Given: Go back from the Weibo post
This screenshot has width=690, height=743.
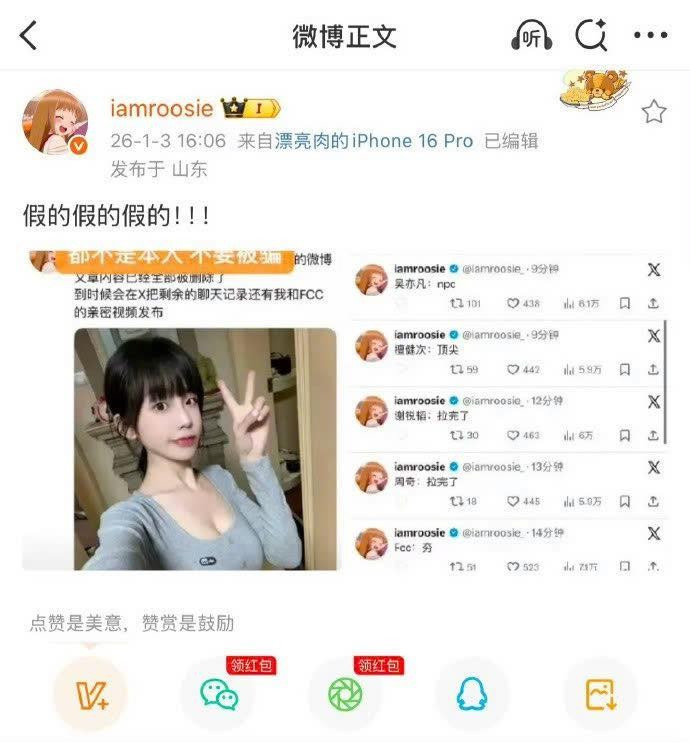Looking at the screenshot, I should click(29, 37).
